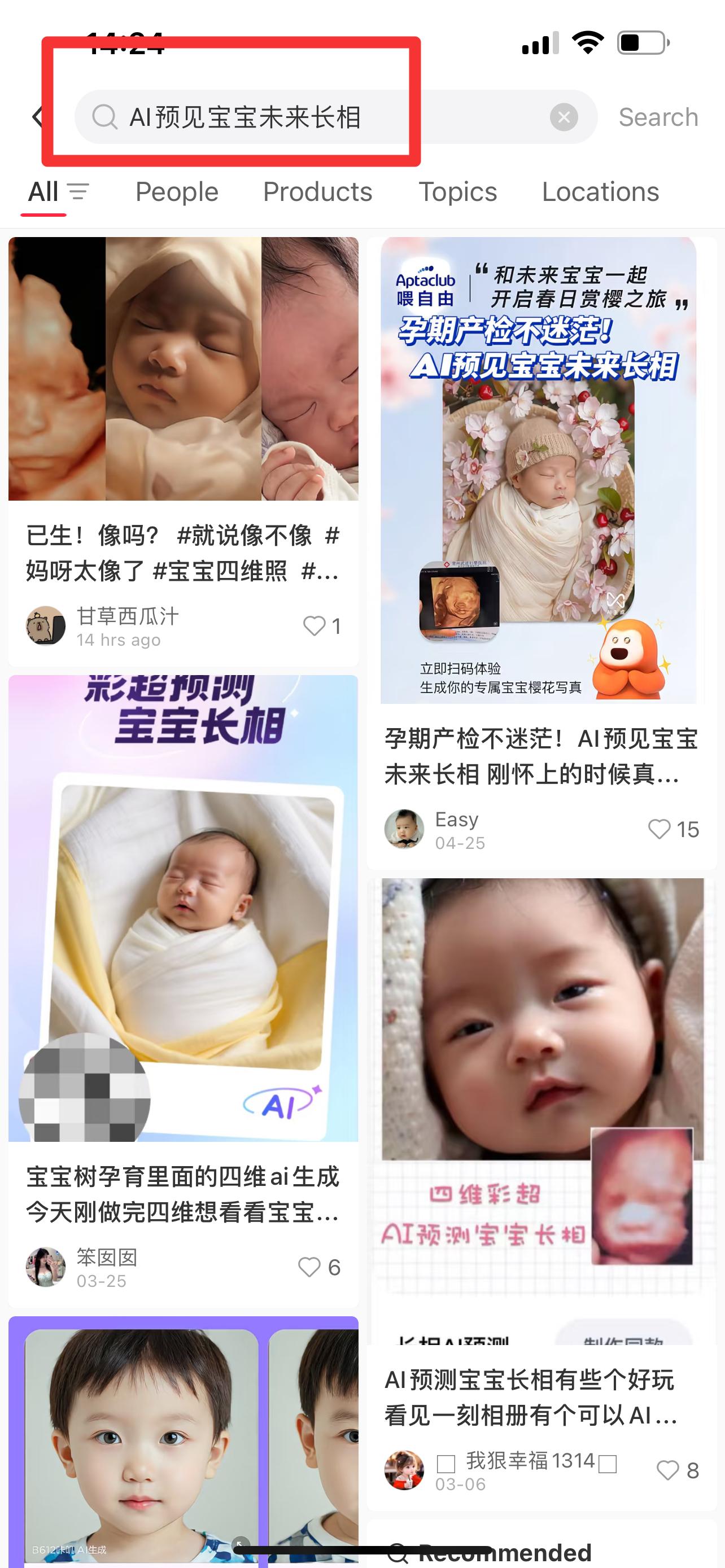Switch to the People tab
Image resolution: width=725 pixels, height=1568 pixels.
tap(177, 192)
